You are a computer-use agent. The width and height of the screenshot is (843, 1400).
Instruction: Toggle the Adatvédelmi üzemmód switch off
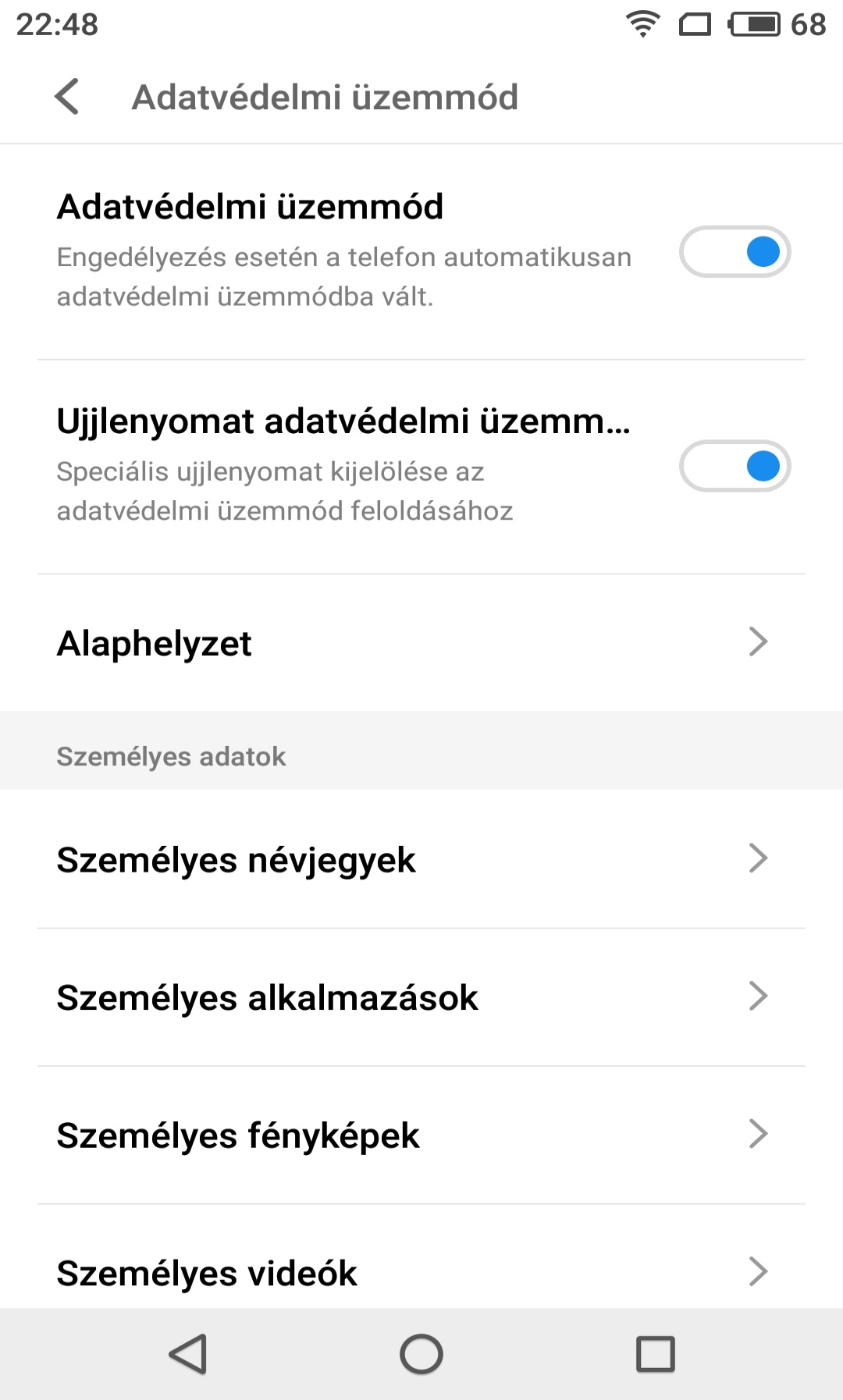point(735,252)
